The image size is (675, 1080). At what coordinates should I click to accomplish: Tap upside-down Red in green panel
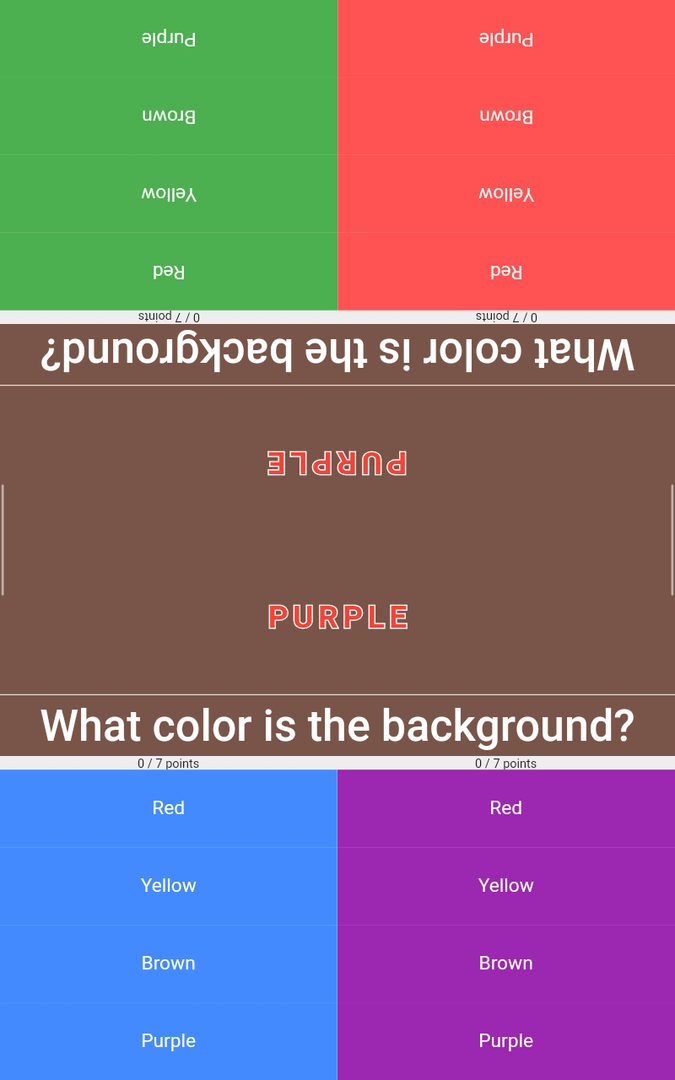tap(168, 271)
